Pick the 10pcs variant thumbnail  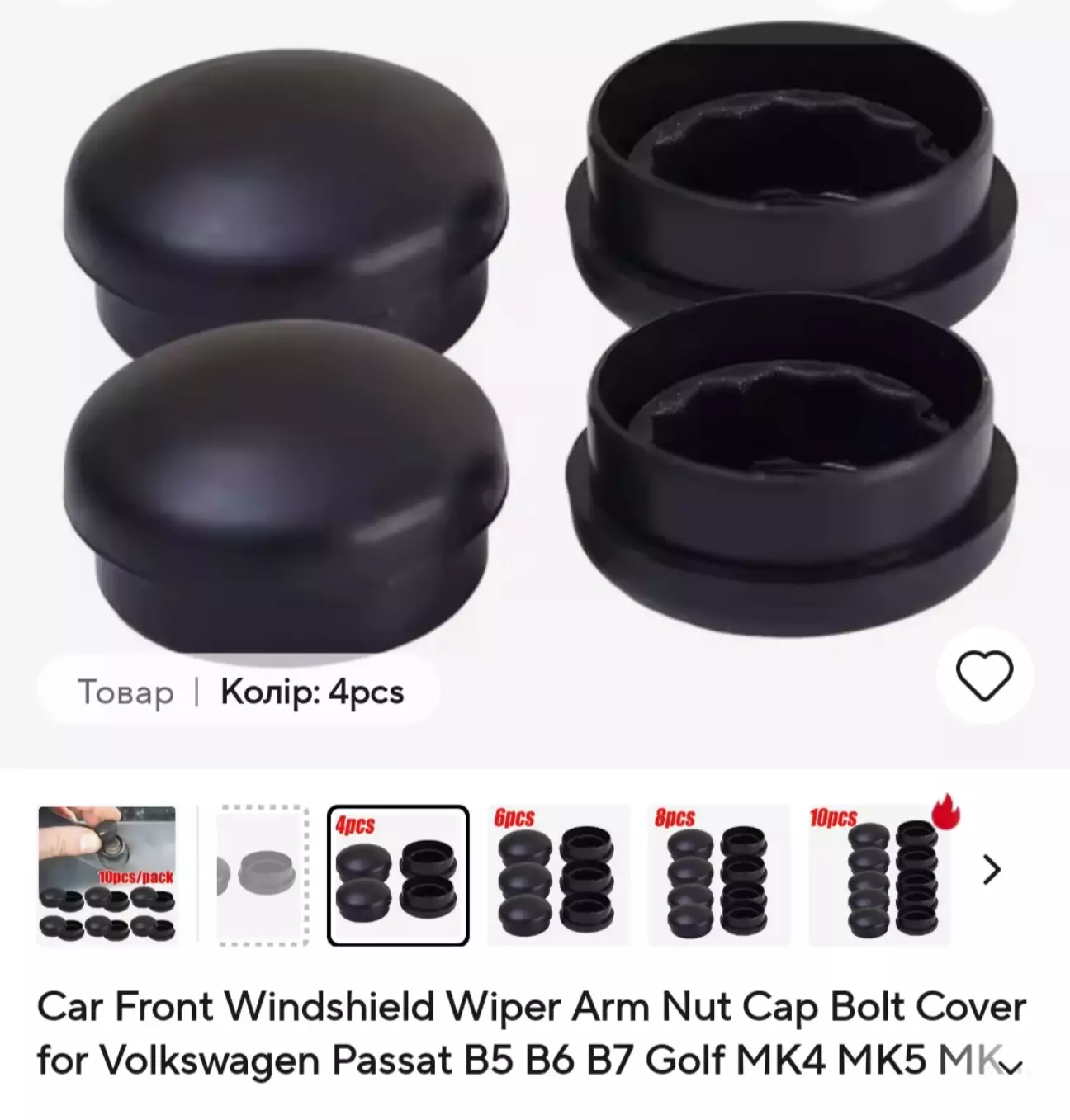click(x=878, y=875)
